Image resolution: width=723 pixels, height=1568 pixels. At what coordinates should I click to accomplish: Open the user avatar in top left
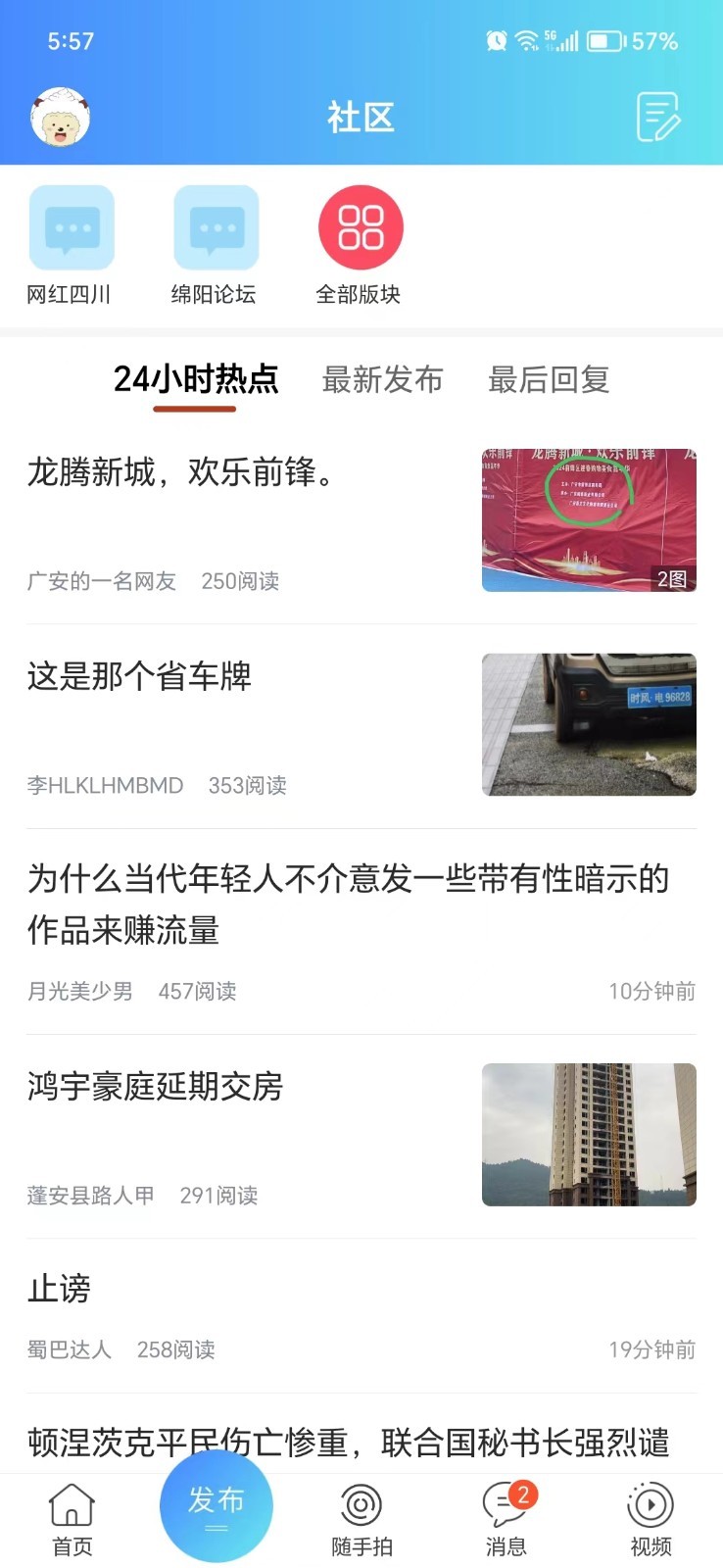61,116
